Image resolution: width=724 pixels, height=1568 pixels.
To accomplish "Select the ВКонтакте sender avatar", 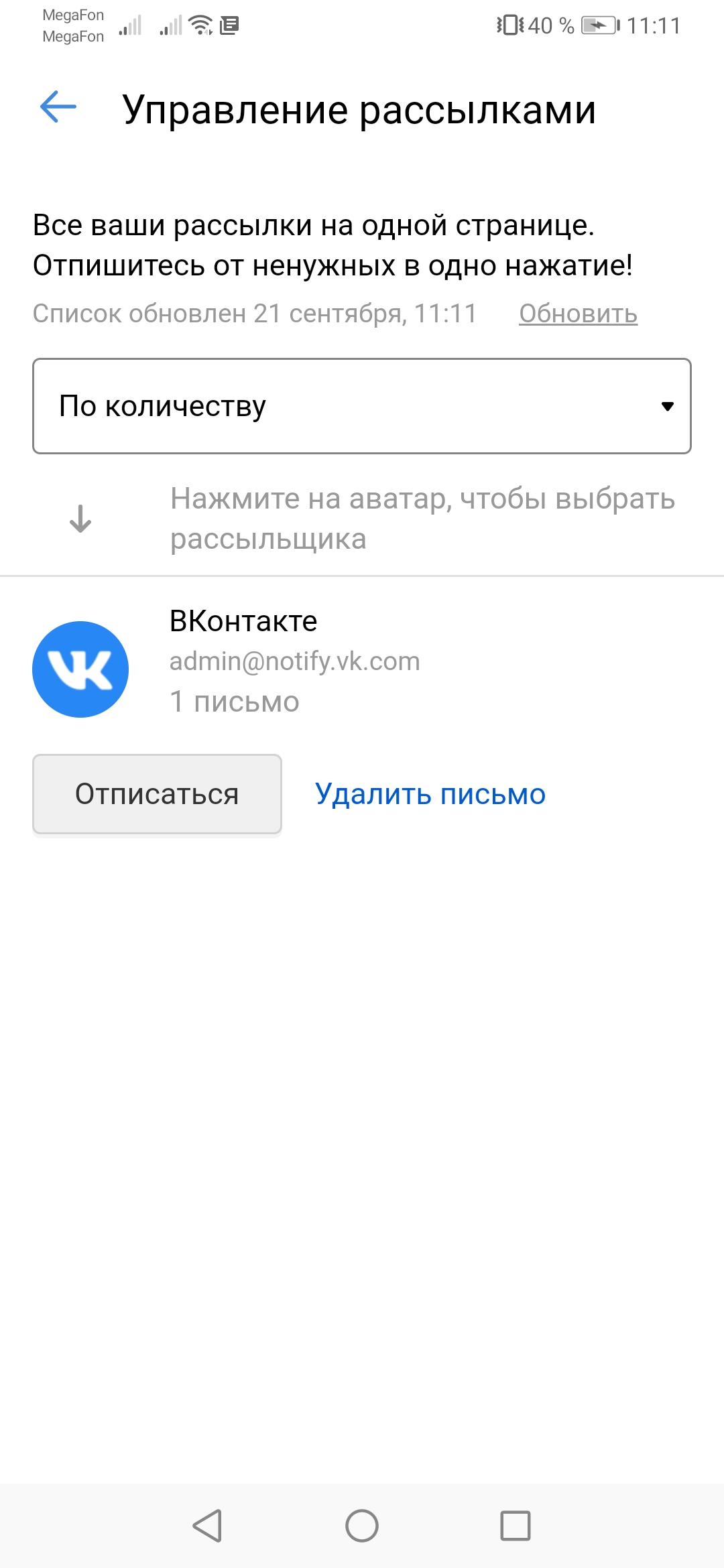I will (80, 669).
